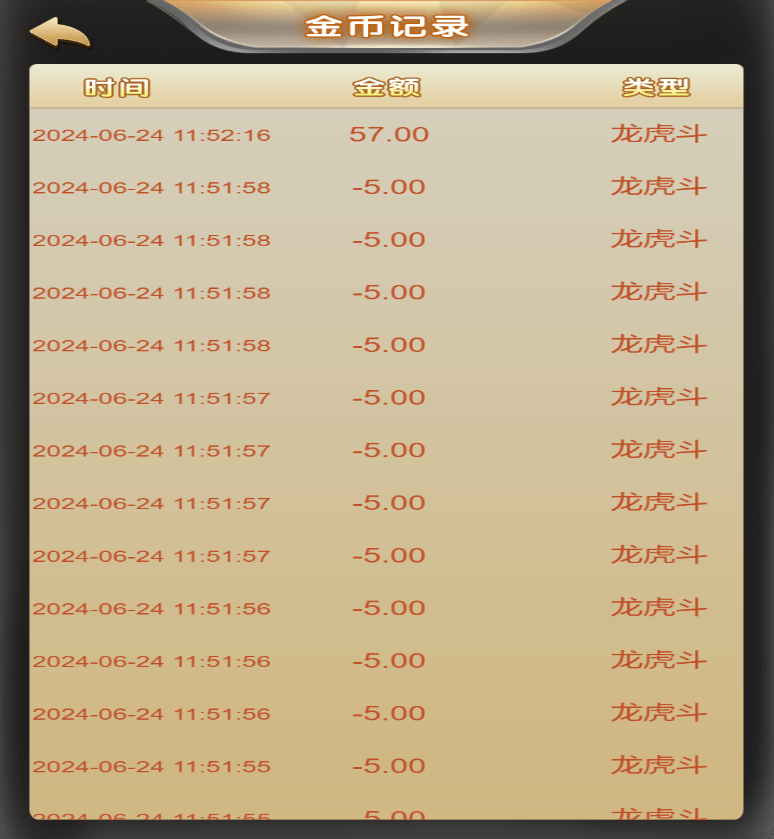This screenshot has width=774, height=839.
Task: Go back using the golden arrow
Action: [x=59, y=32]
